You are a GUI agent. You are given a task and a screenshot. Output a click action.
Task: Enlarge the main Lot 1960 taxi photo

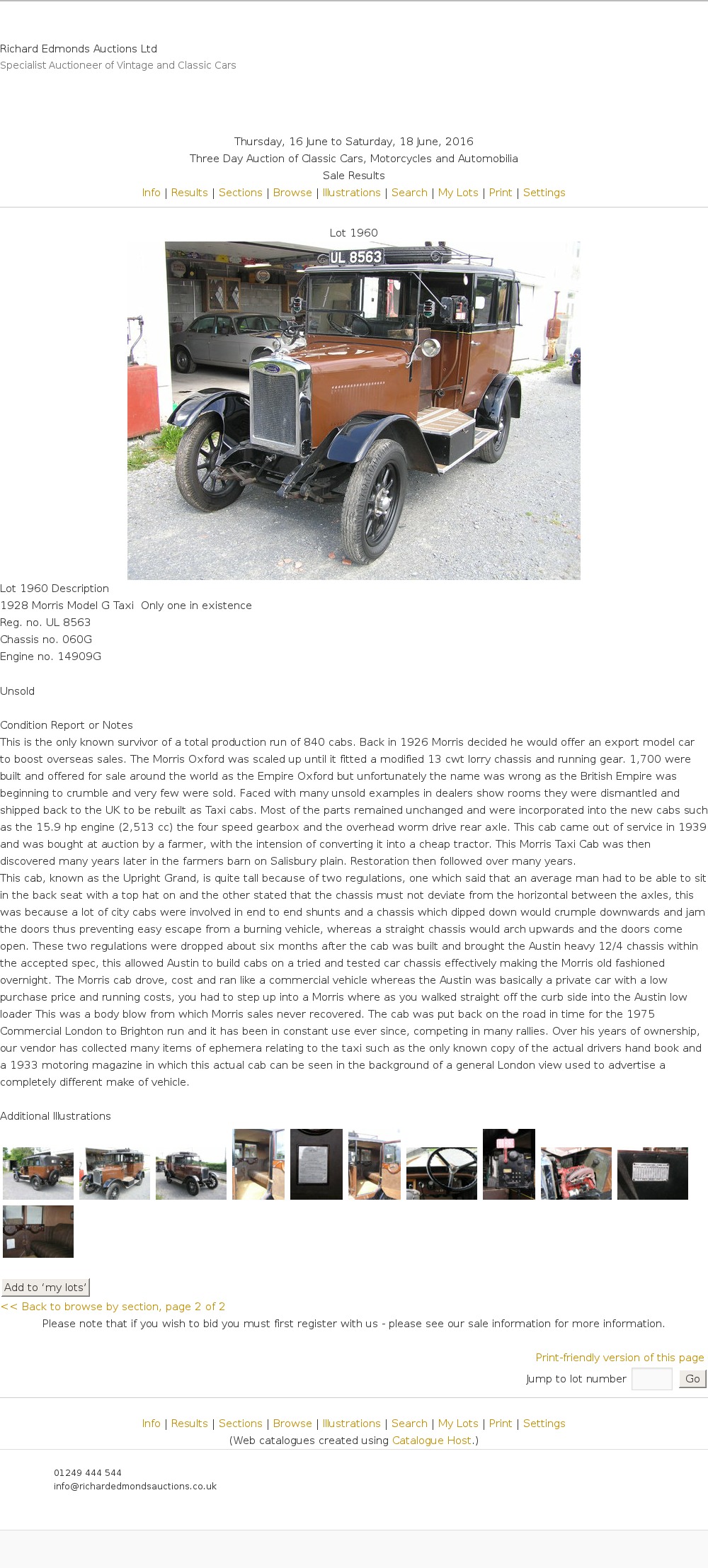pos(353,410)
